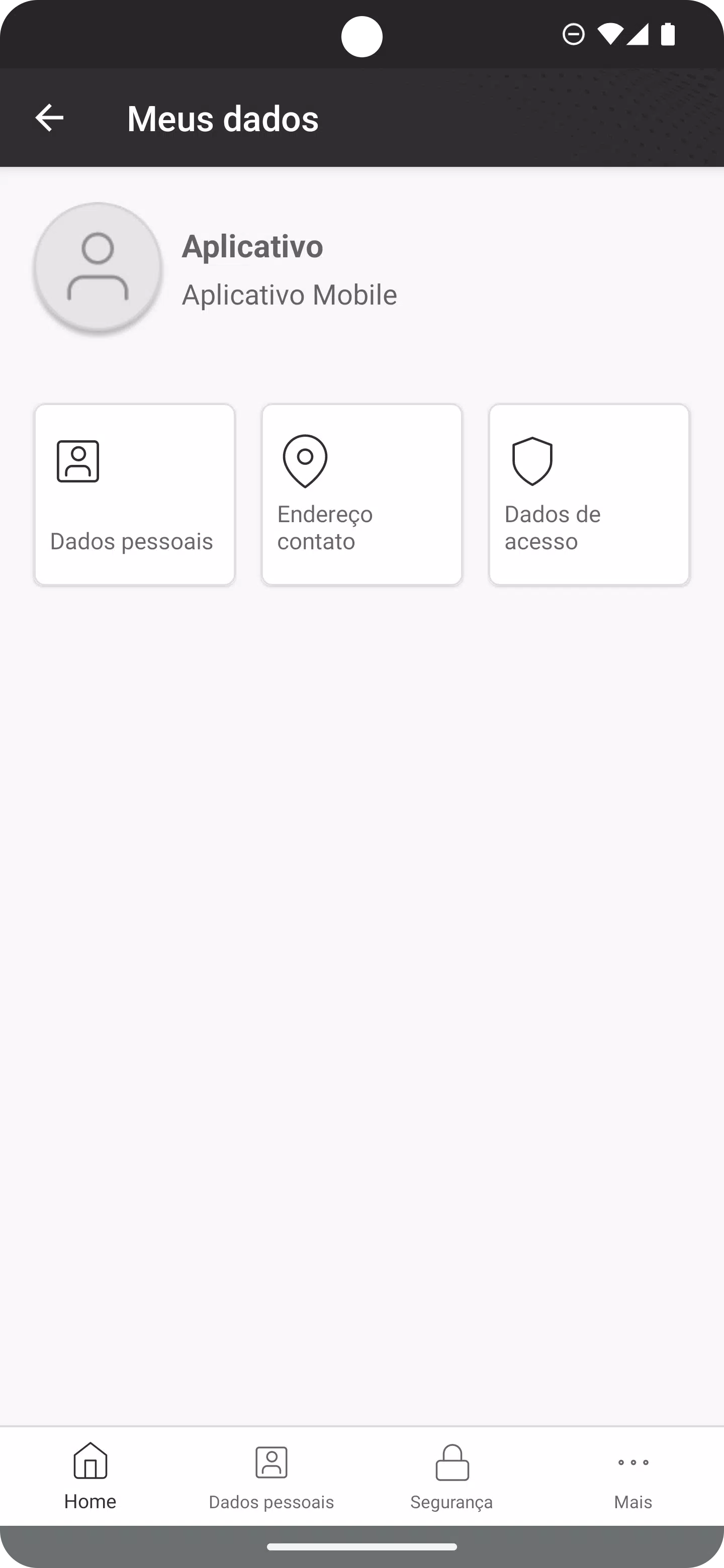Open the Dados pessoais card

(135, 495)
